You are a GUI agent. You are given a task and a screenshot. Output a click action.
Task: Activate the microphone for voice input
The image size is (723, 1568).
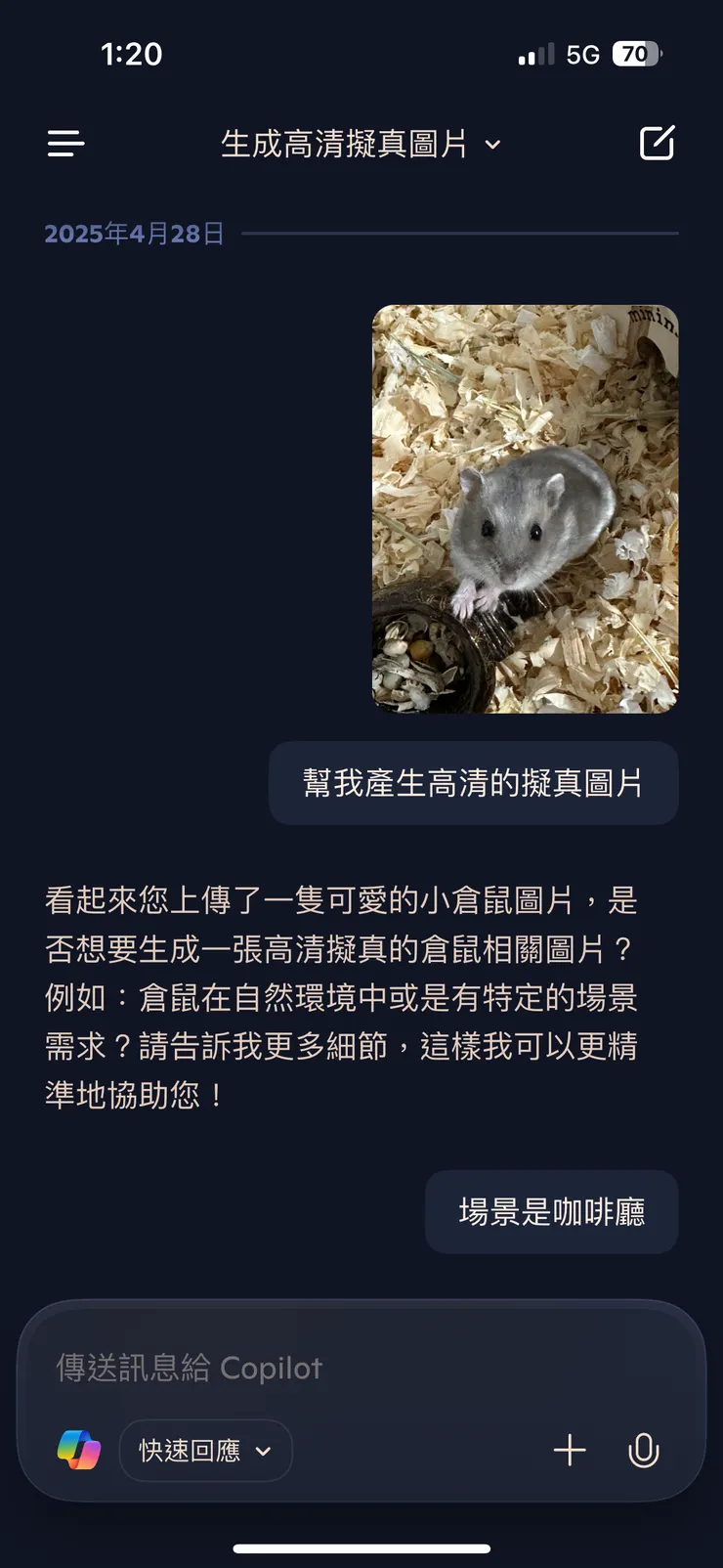coord(645,1450)
